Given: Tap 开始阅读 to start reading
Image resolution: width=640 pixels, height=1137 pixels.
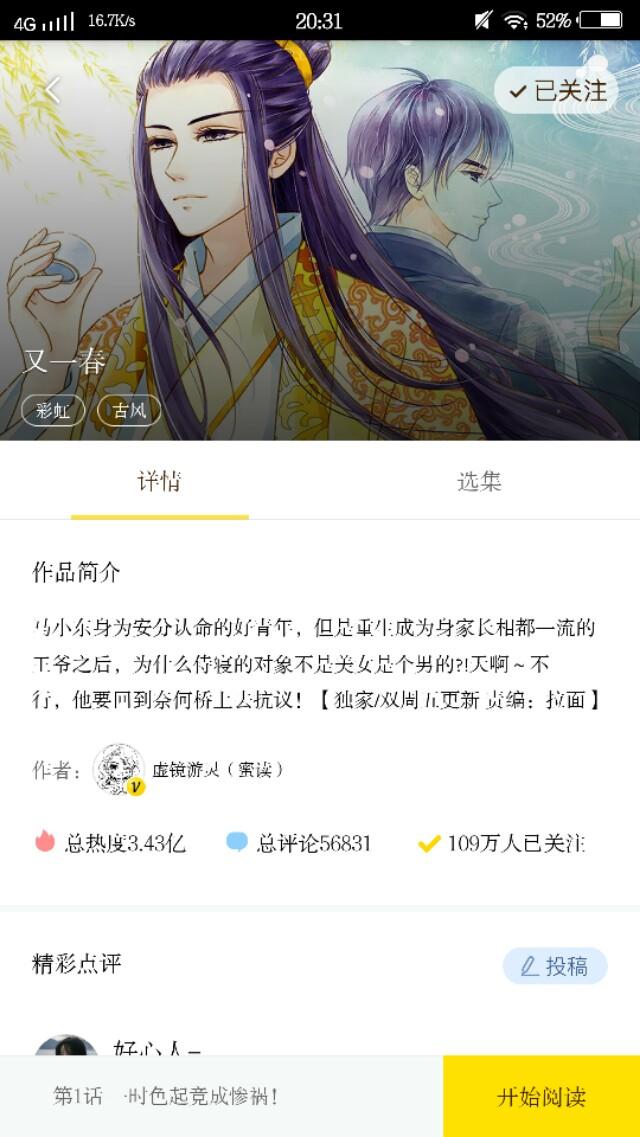Looking at the screenshot, I should [x=541, y=1097].
